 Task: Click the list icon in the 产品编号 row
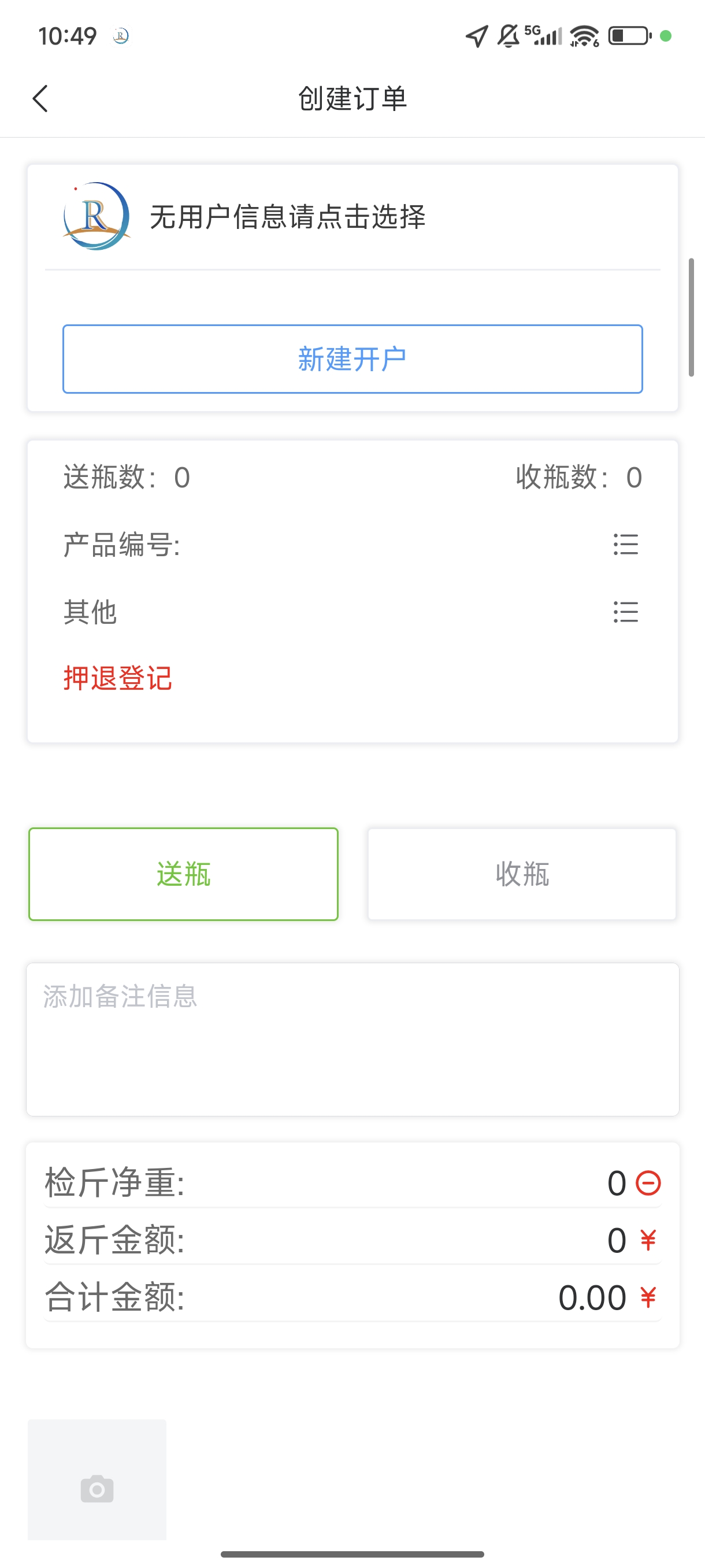click(x=625, y=545)
